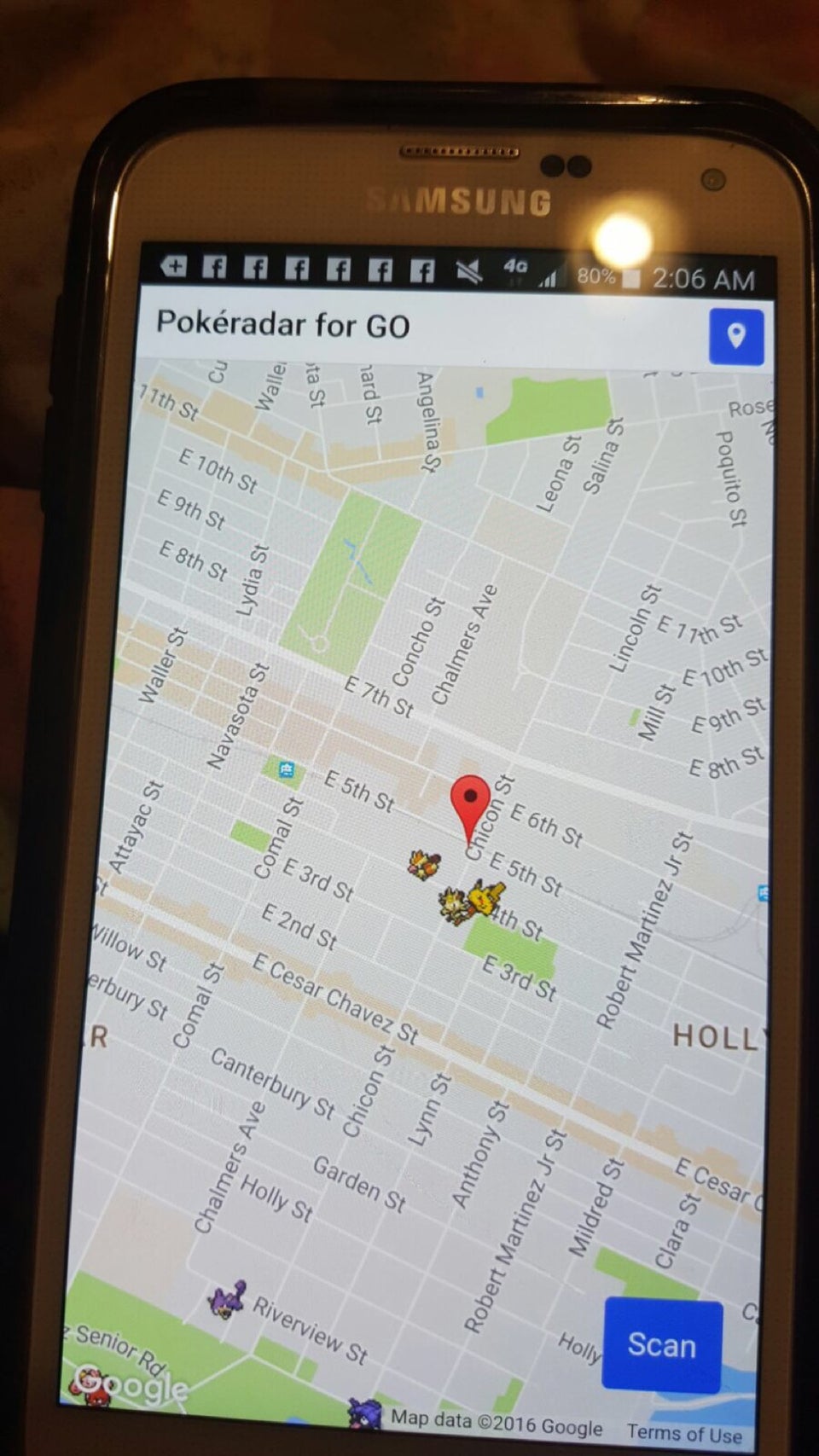This screenshot has width=819, height=1456.
Task: Tap the blue location pin button
Action: [x=735, y=335]
